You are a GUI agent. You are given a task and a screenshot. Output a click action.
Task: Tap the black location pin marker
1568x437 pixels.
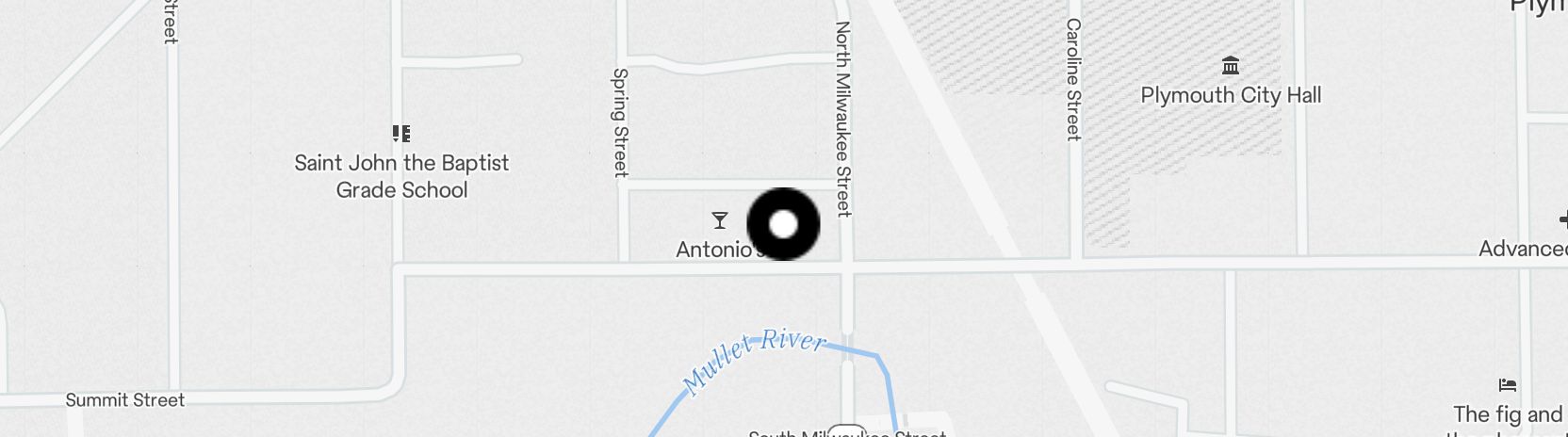783,224
